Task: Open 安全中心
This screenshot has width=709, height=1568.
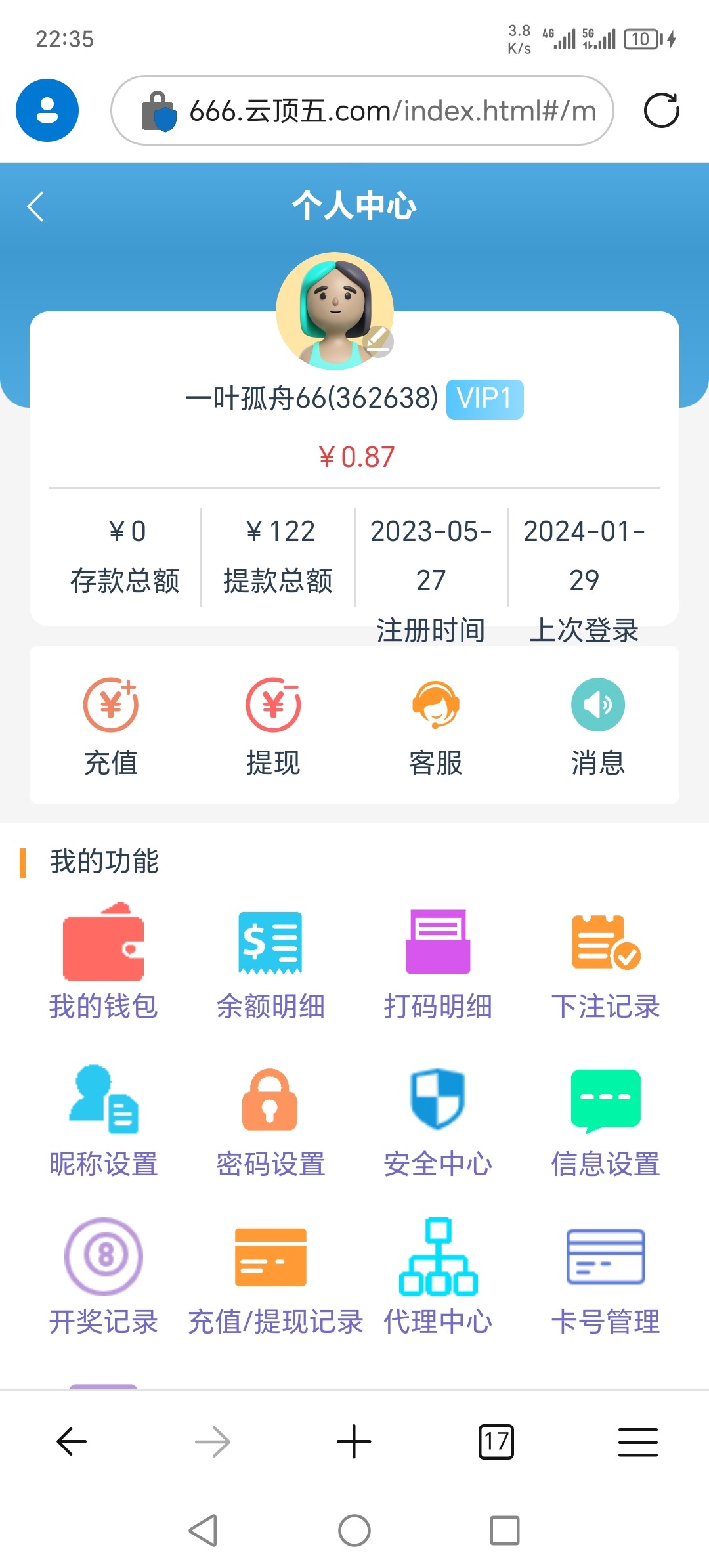Action: pyautogui.click(x=438, y=1120)
